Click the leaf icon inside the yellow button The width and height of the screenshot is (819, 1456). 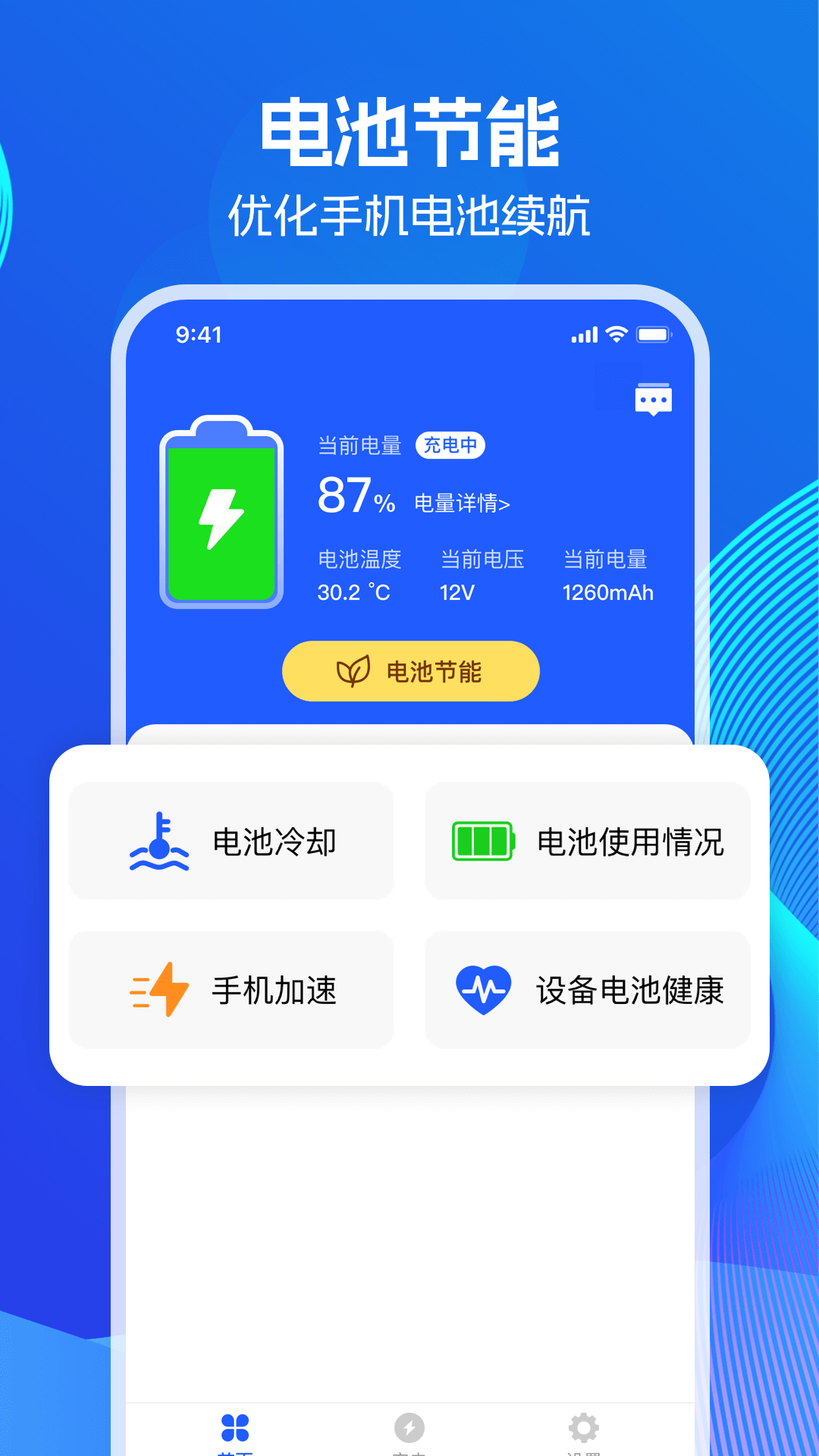pos(353,670)
